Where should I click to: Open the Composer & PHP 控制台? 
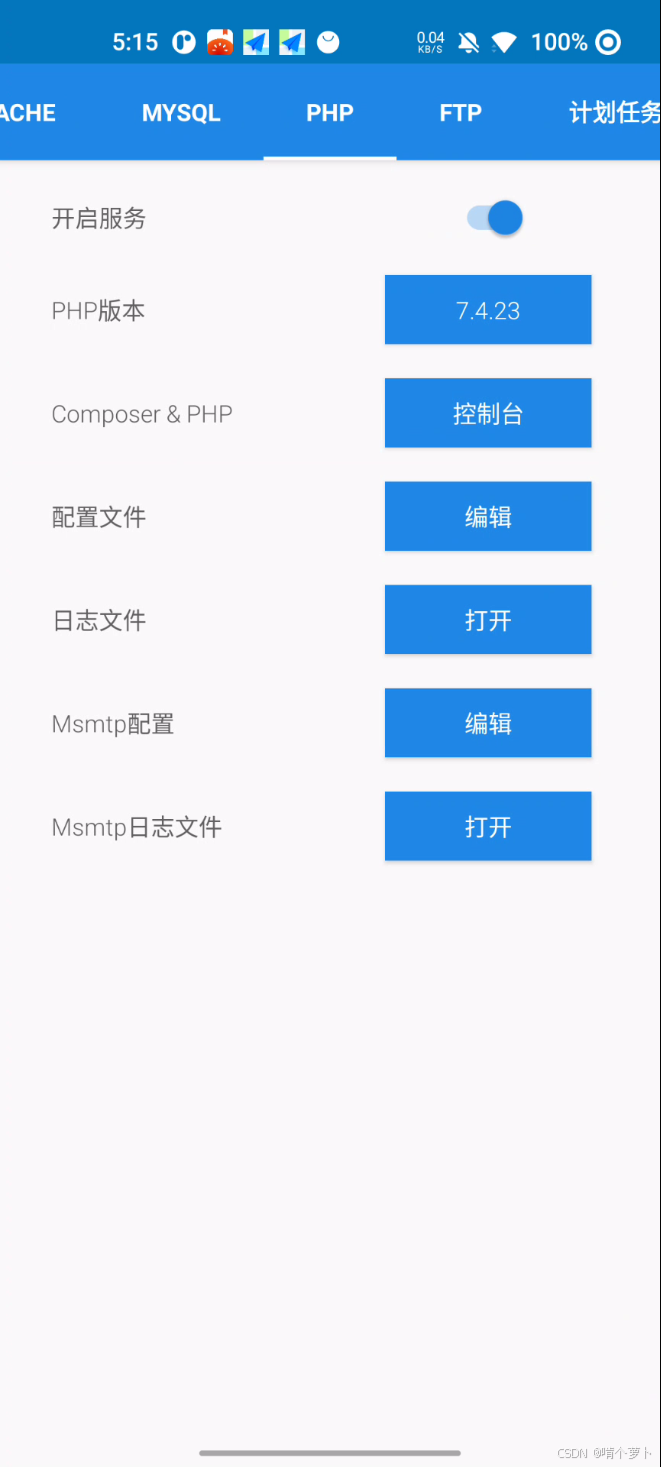point(488,413)
